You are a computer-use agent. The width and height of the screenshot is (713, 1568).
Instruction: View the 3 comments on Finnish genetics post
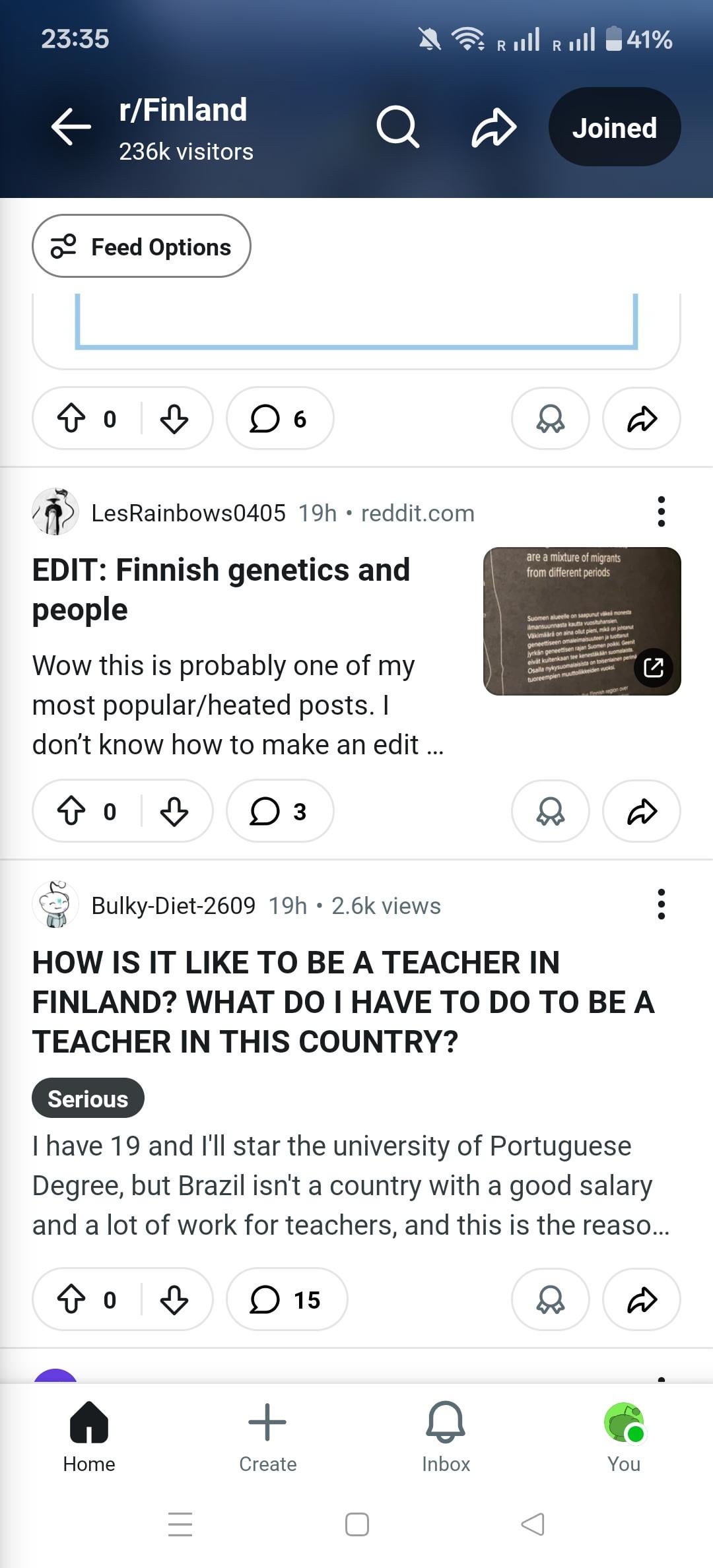279,811
